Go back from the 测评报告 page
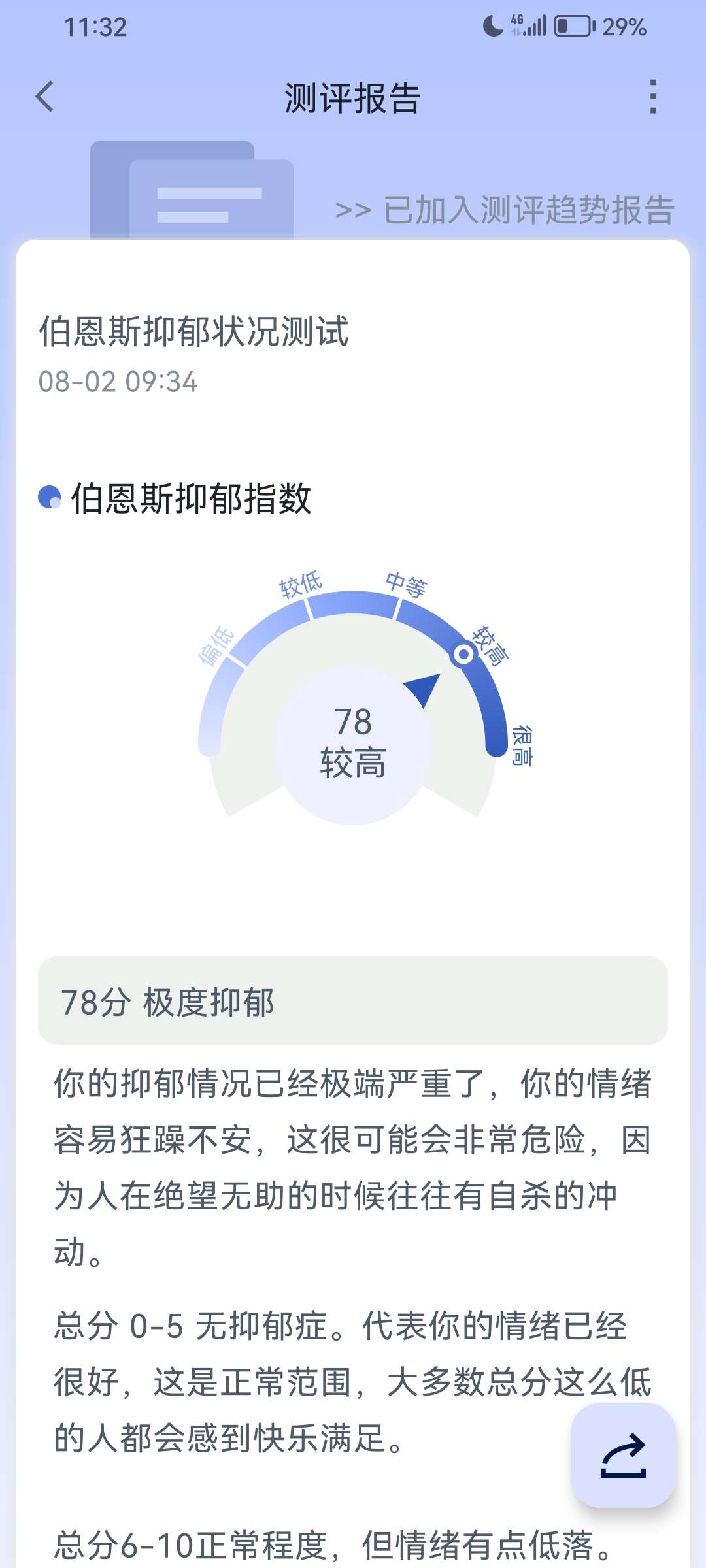 click(44, 97)
